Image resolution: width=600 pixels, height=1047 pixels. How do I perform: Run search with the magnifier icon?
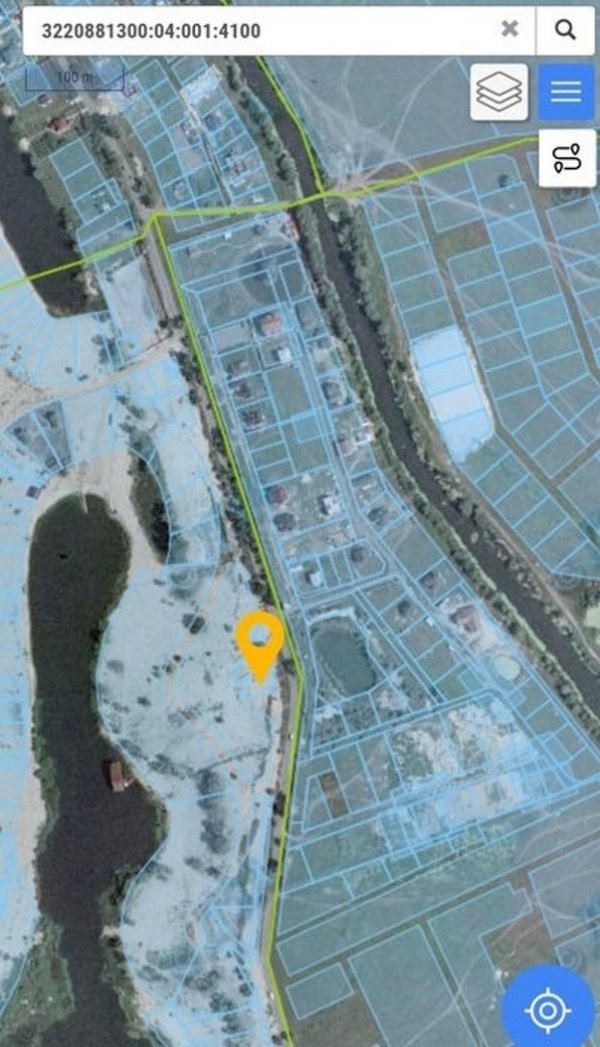[x=566, y=30]
